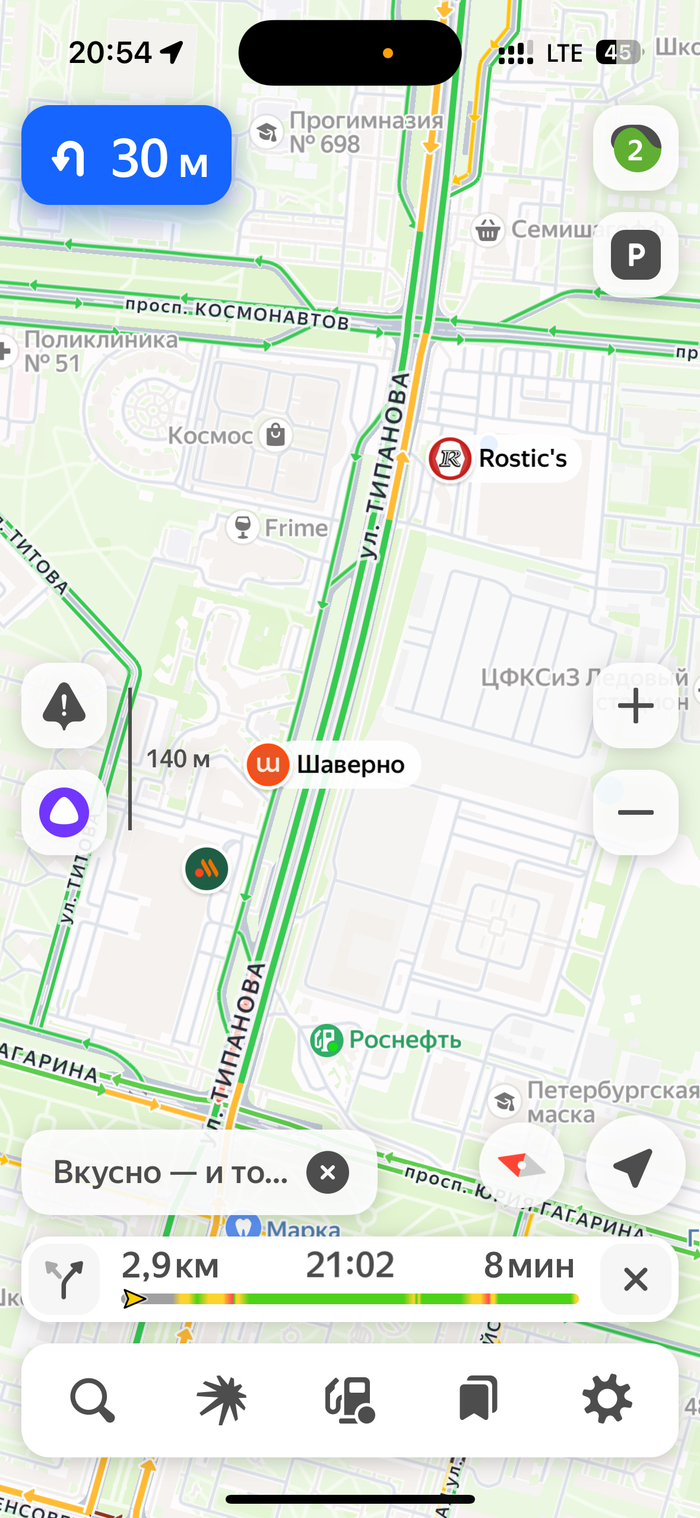Reset map orientation with compass
The height and width of the screenshot is (1518, 700).
tap(522, 1166)
